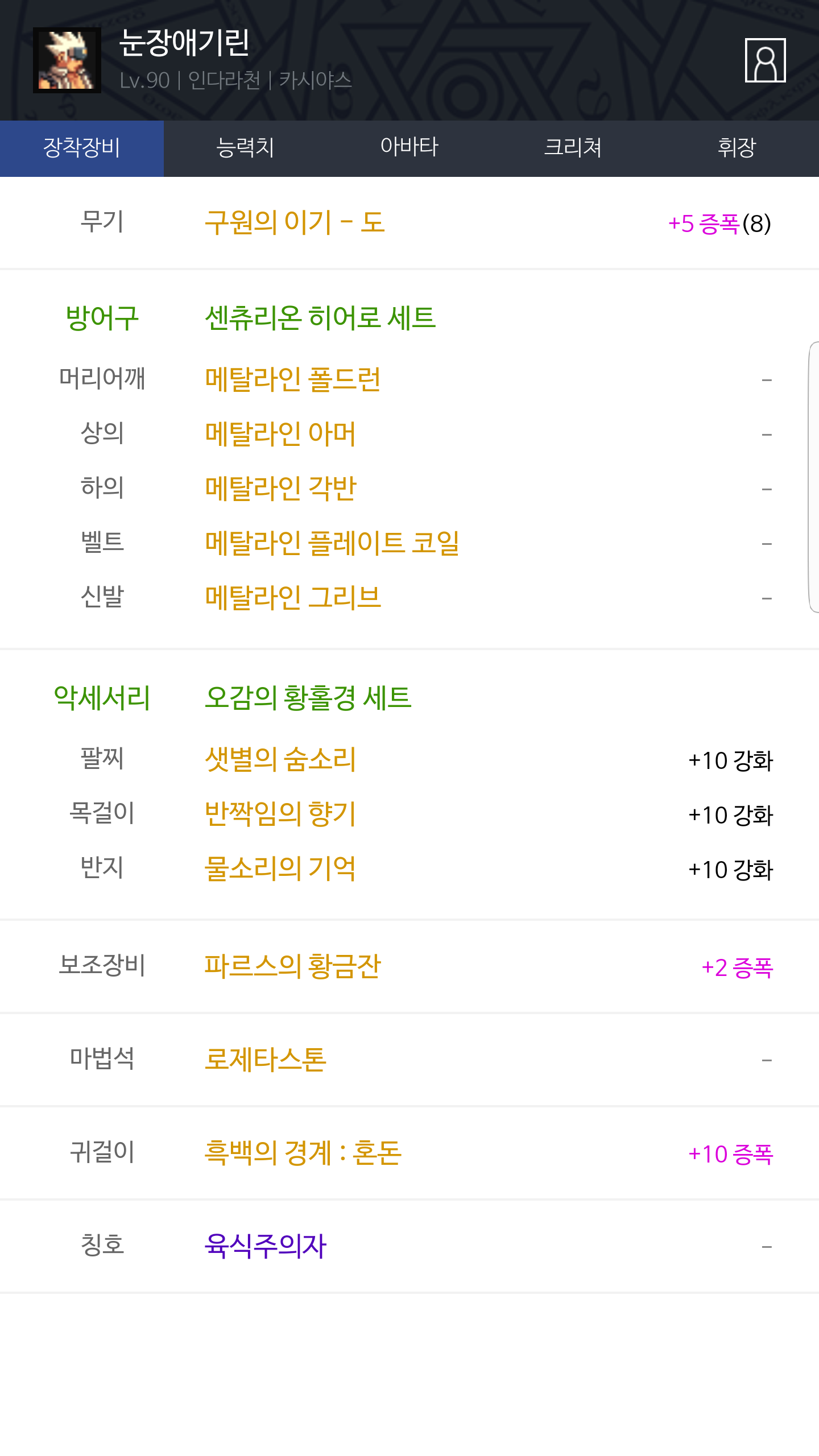Open 메탈라인 각반 bottom item
The image size is (819, 1456).
[280, 489]
